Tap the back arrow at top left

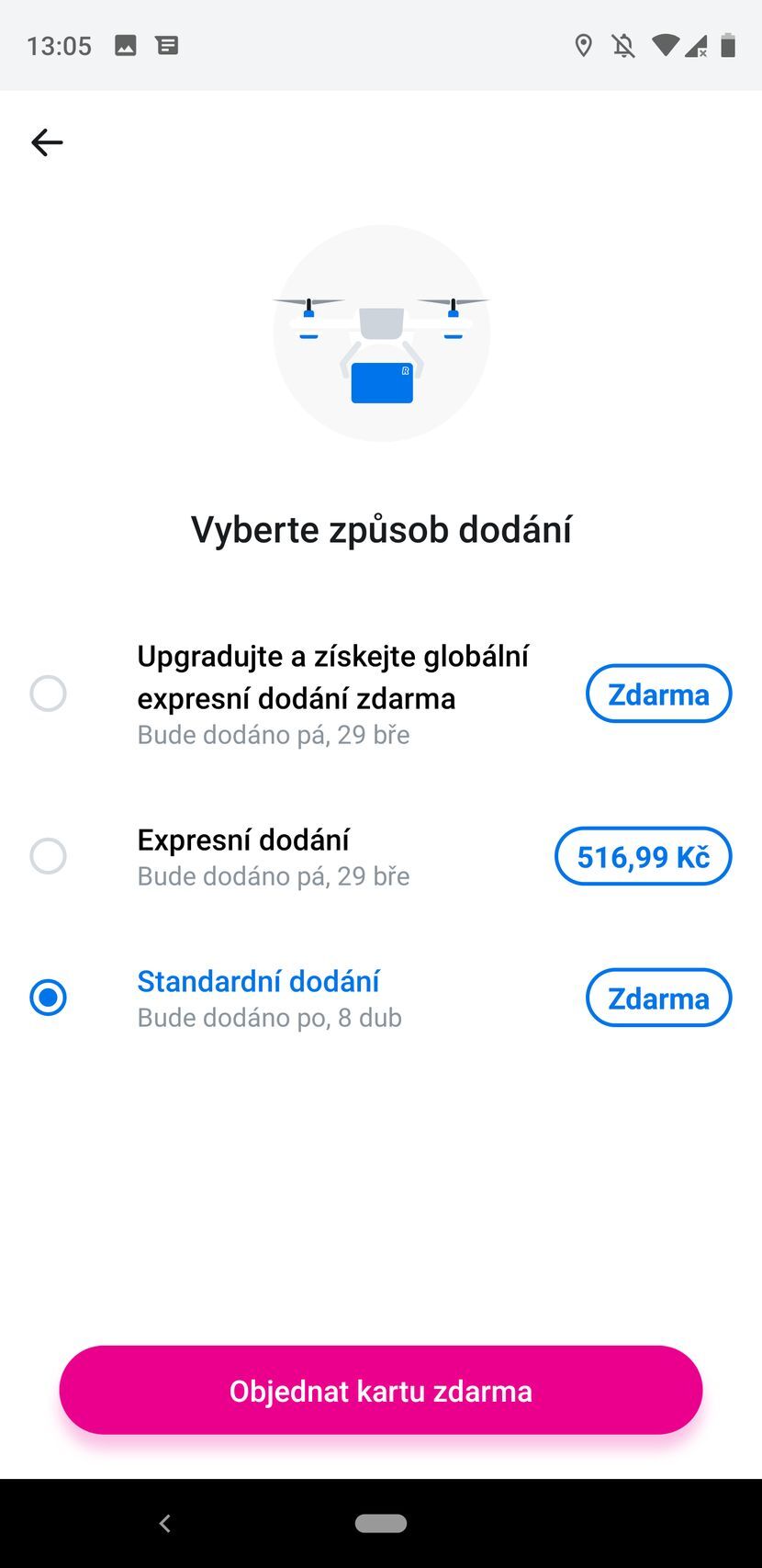point(47,142)
